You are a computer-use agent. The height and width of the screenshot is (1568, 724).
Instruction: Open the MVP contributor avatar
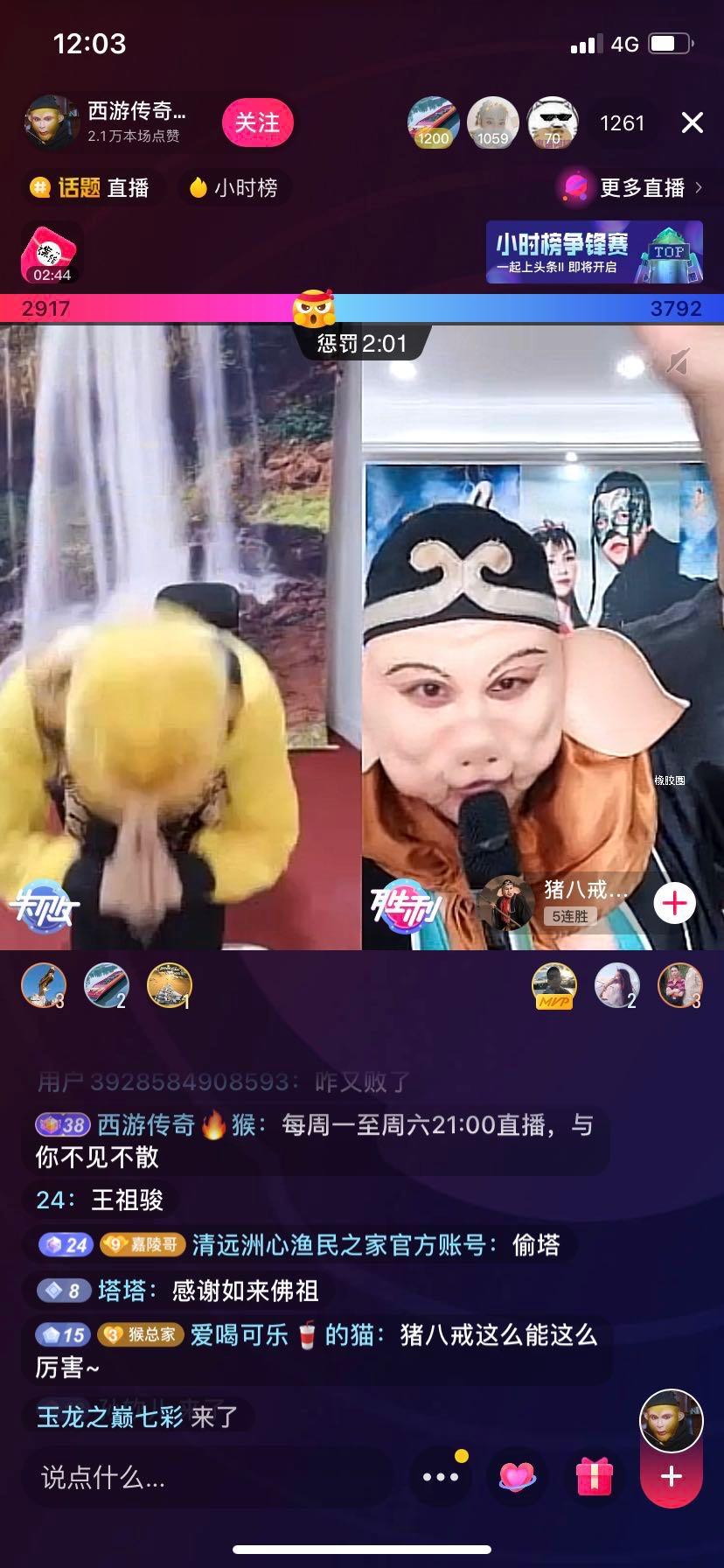[554, 986]
